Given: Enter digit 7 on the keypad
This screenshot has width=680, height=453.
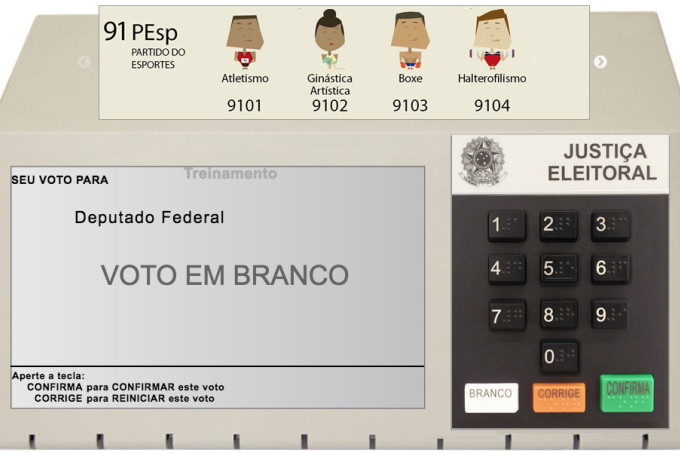Looking at the screenshot, I should (507, 314).
